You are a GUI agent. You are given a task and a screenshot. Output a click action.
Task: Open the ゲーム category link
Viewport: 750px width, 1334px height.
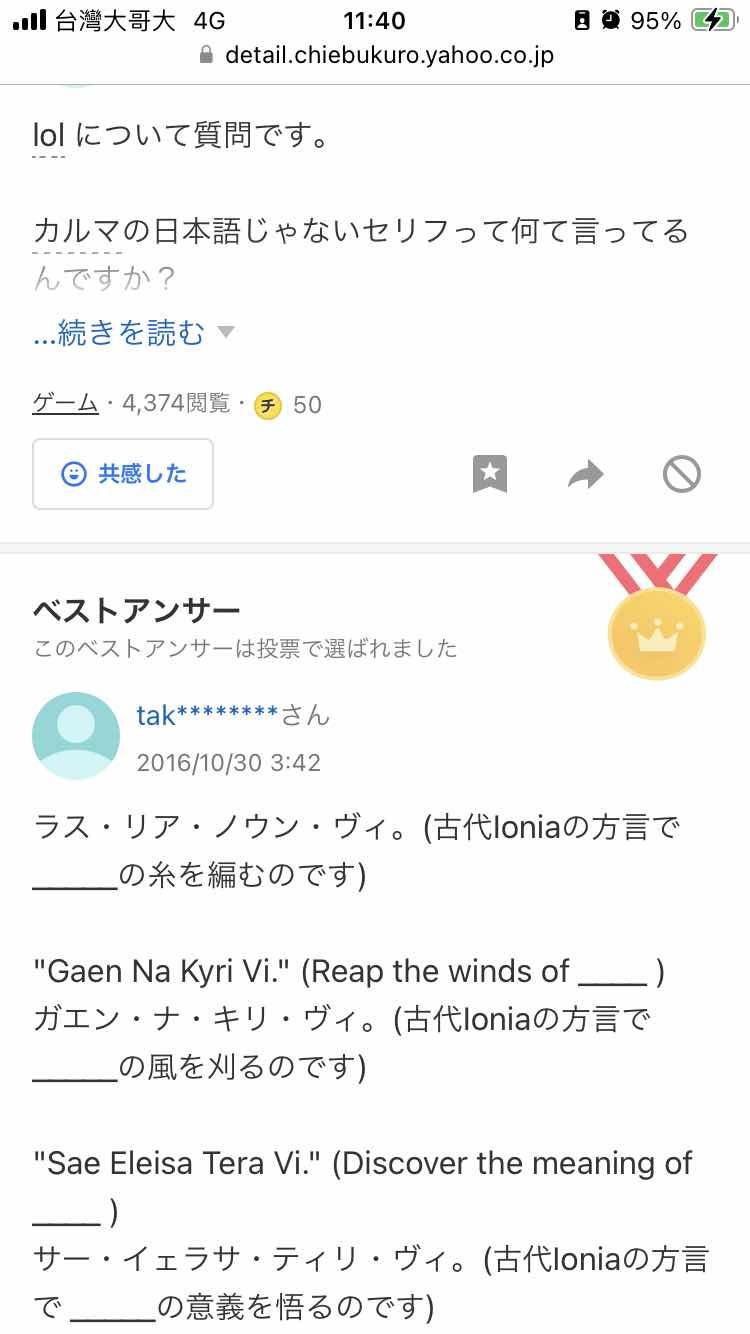click(x=65, y=404)
